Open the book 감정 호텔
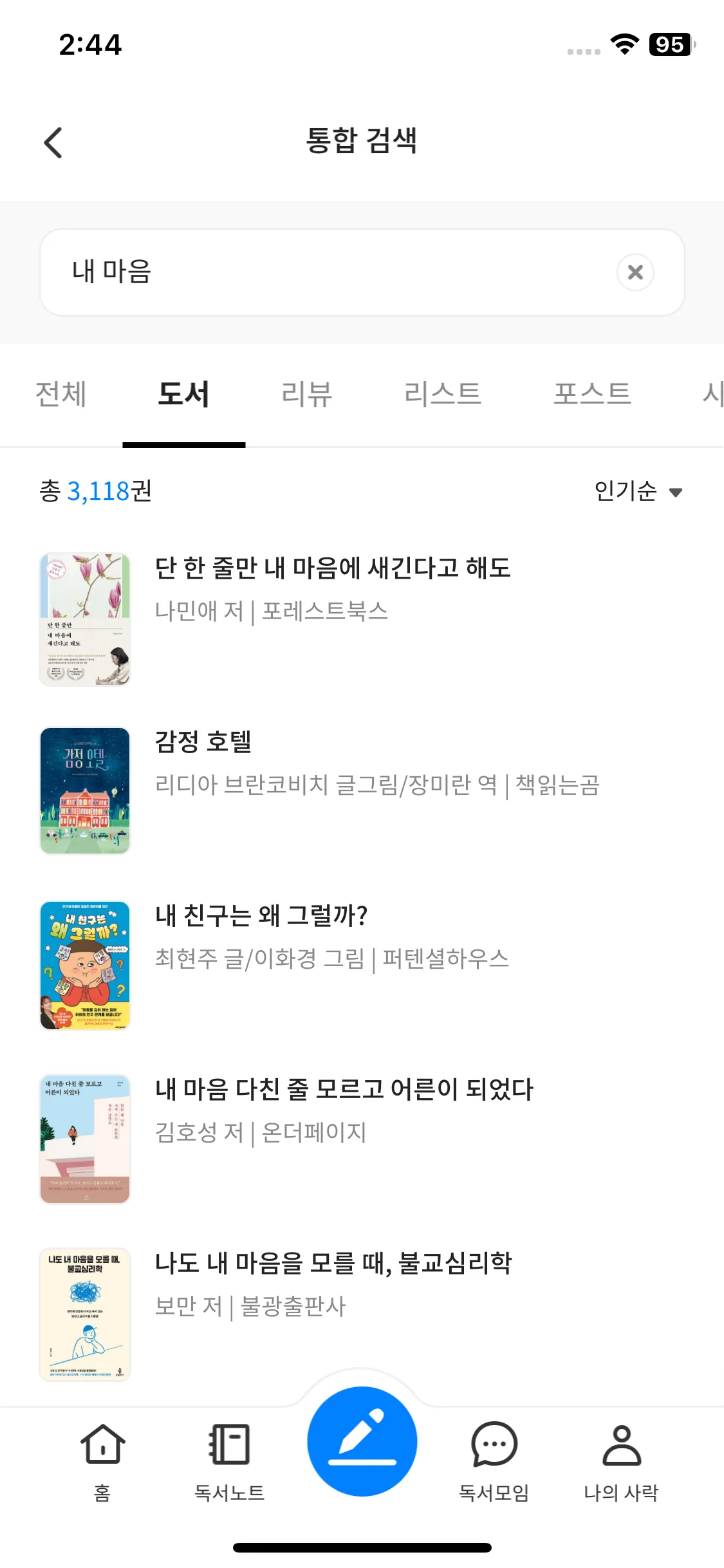This screenshot has width=724, height=1568. (203, 742)
